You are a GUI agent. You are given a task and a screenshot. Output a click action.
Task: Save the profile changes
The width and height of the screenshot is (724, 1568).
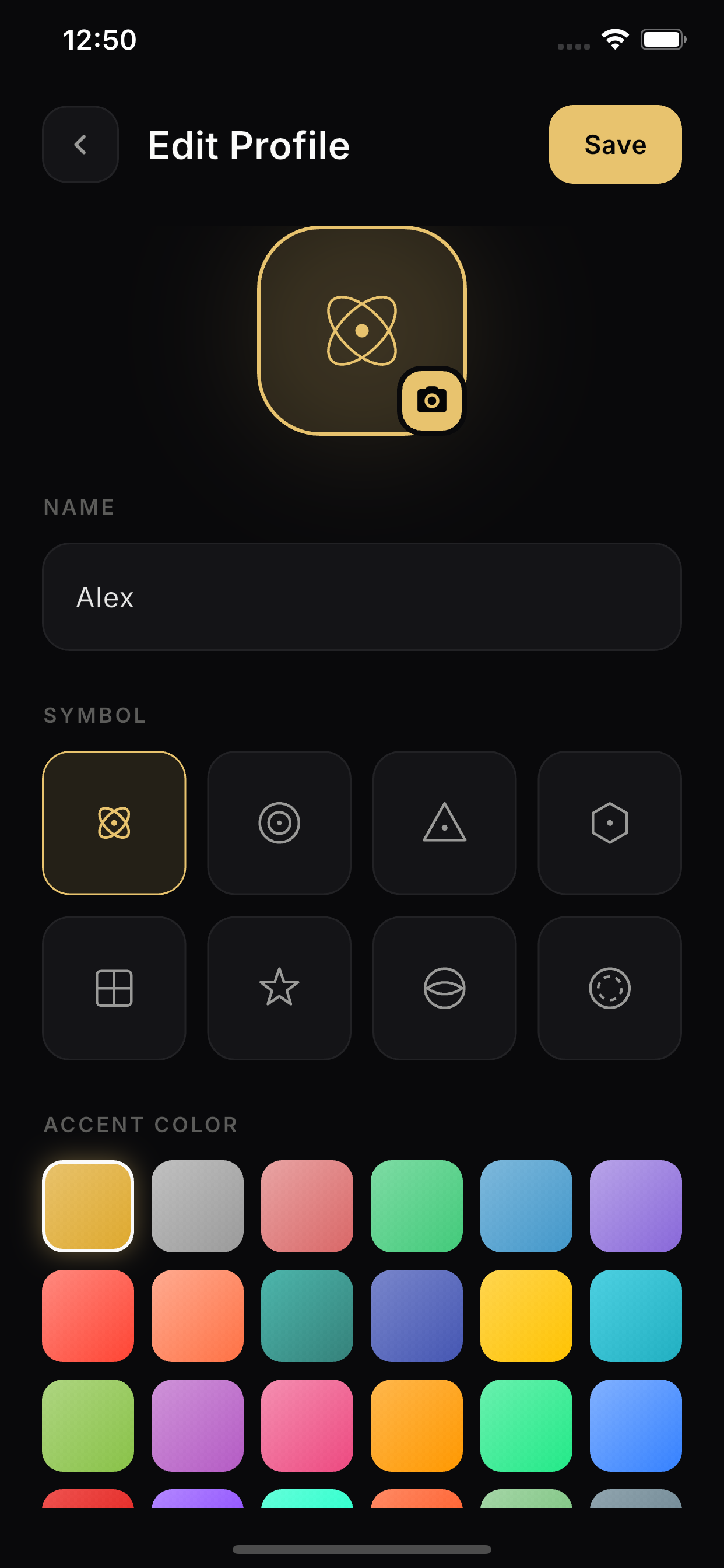click(614, 144)
